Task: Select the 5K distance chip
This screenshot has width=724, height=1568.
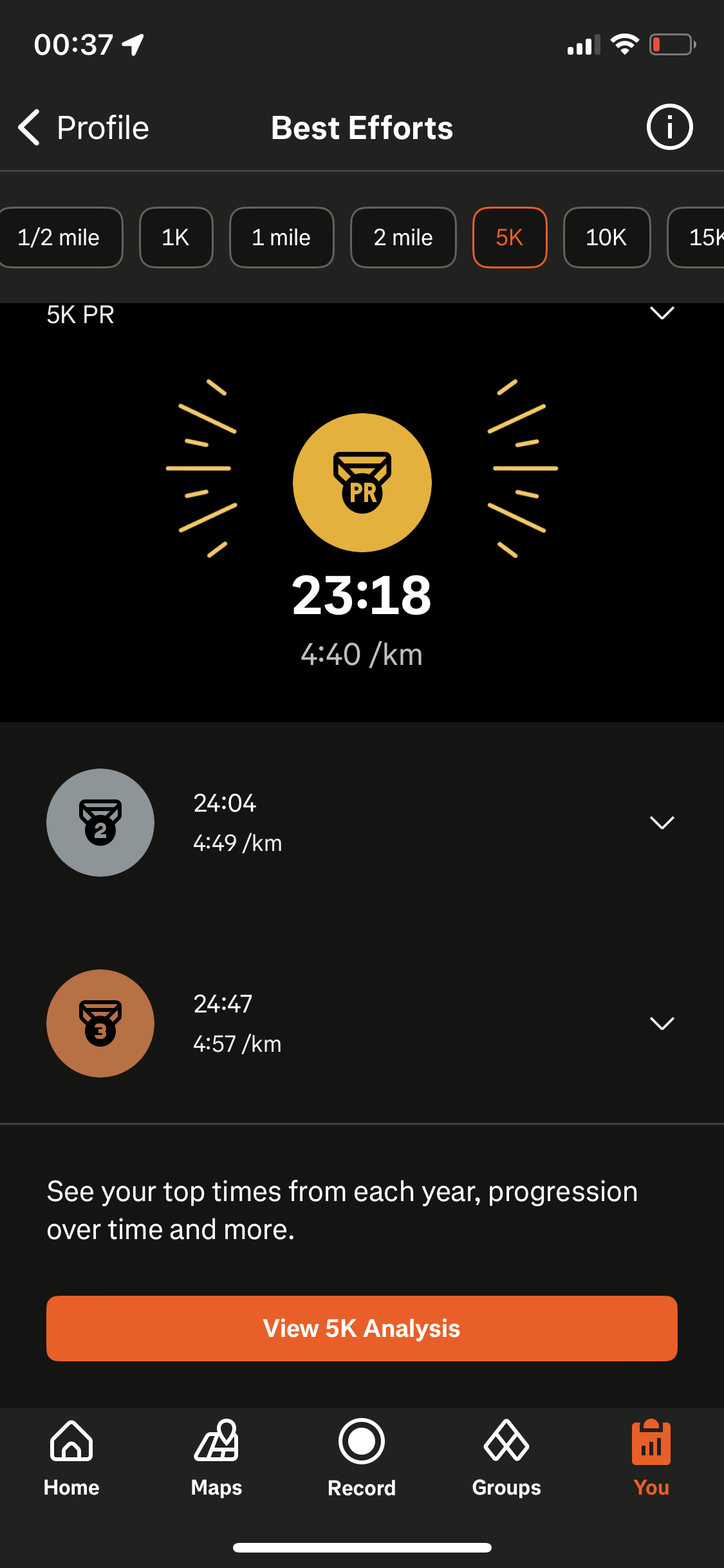Action: 510,238
